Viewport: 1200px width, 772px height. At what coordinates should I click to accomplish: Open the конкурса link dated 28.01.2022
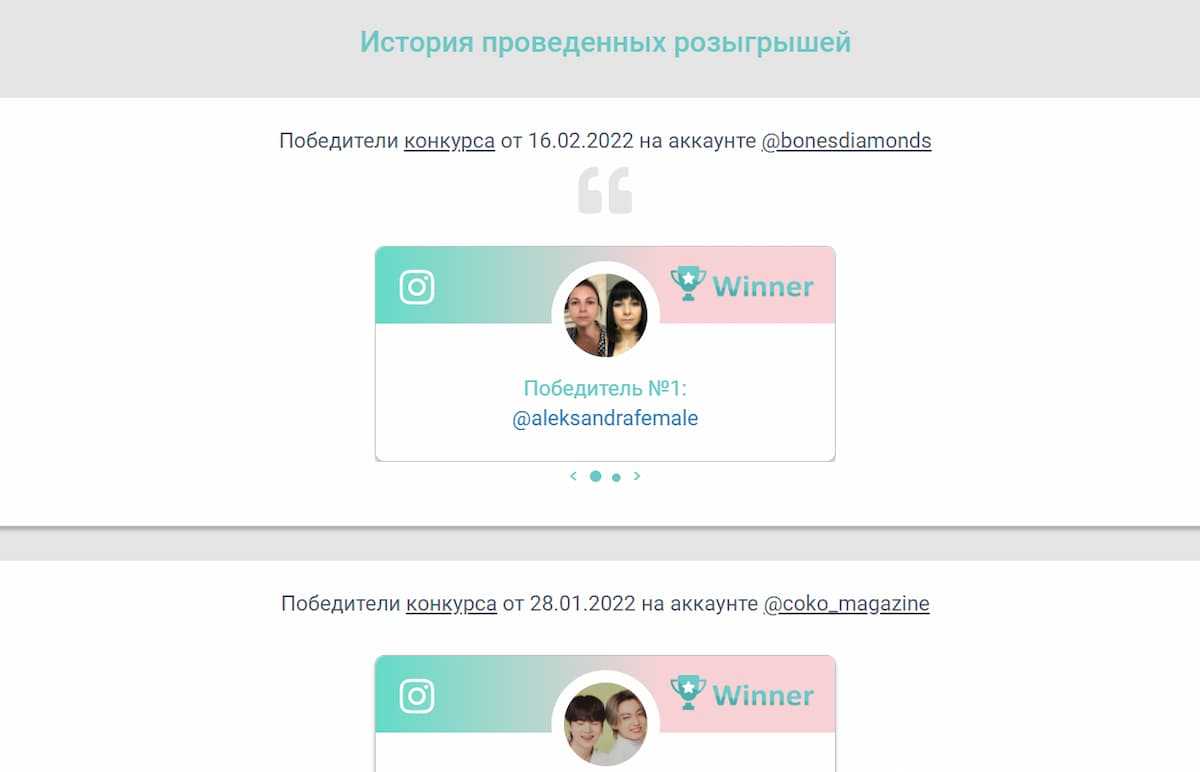[x=451, y=604]
